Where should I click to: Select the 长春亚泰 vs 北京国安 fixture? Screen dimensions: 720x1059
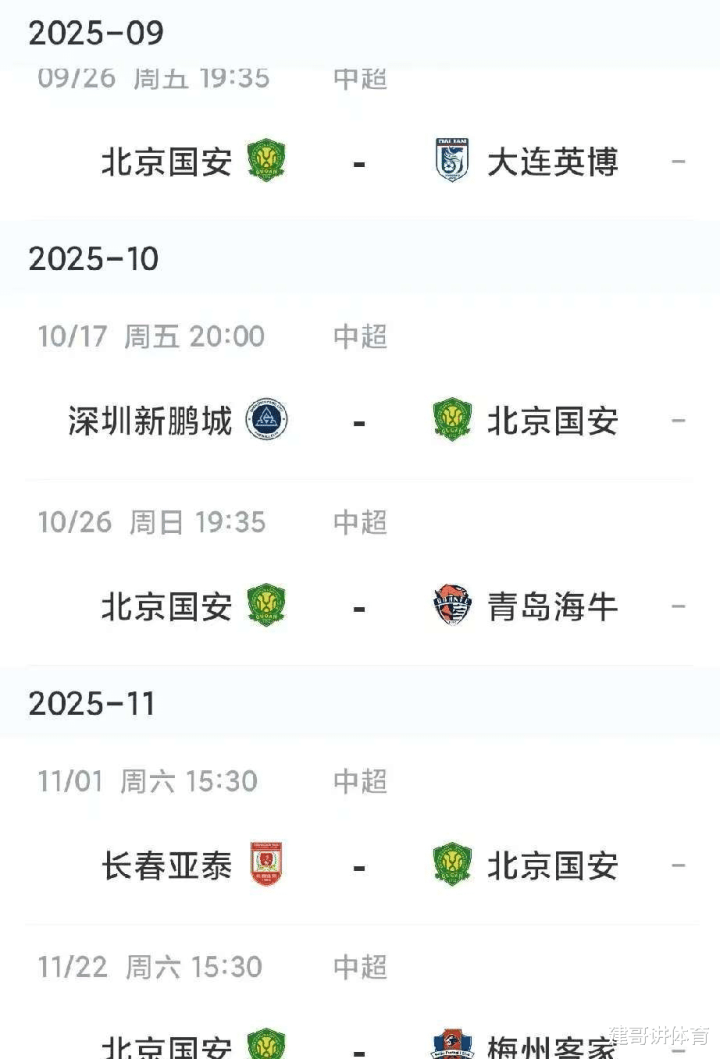click(x=360, y=866)
